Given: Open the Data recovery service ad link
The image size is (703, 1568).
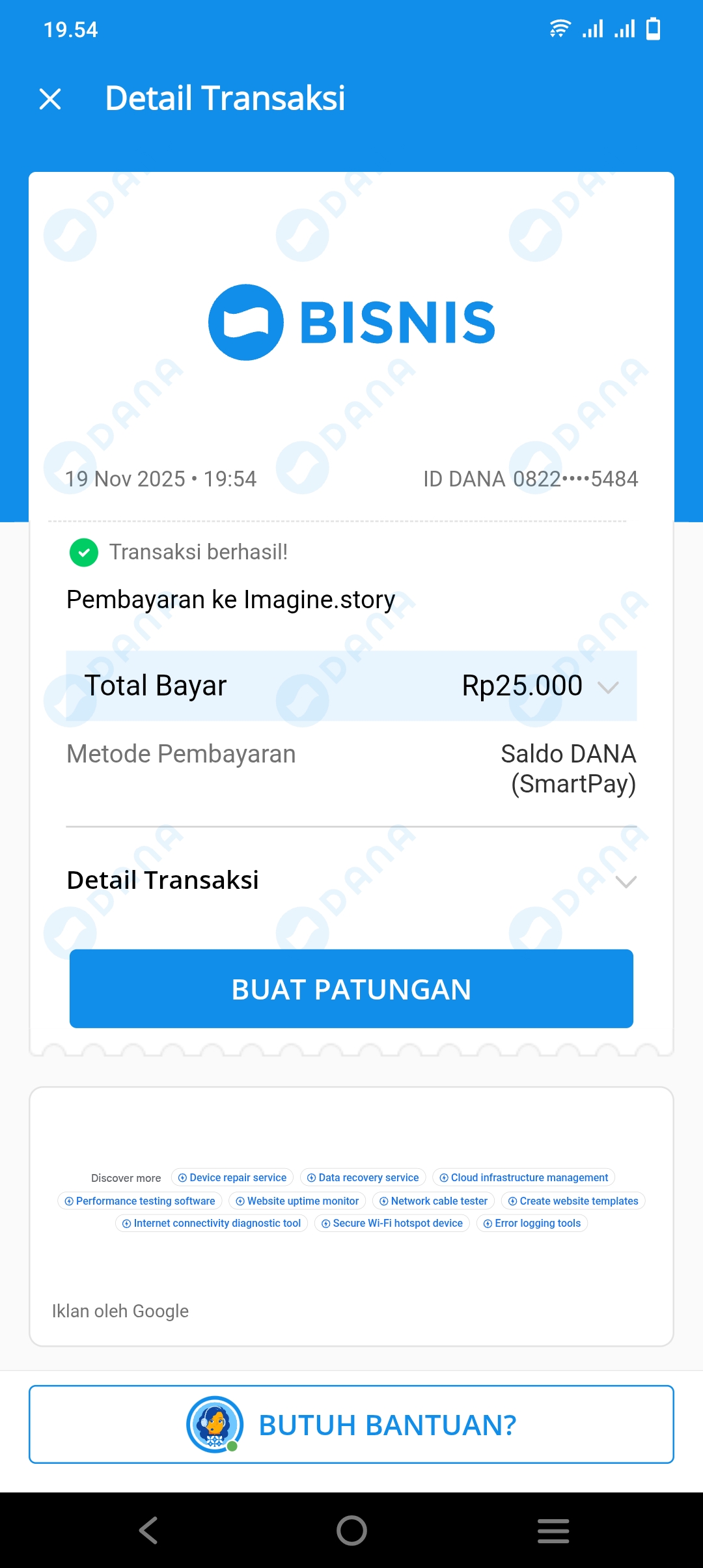Looking at the screenshot, I should [x=363, y=1177].
